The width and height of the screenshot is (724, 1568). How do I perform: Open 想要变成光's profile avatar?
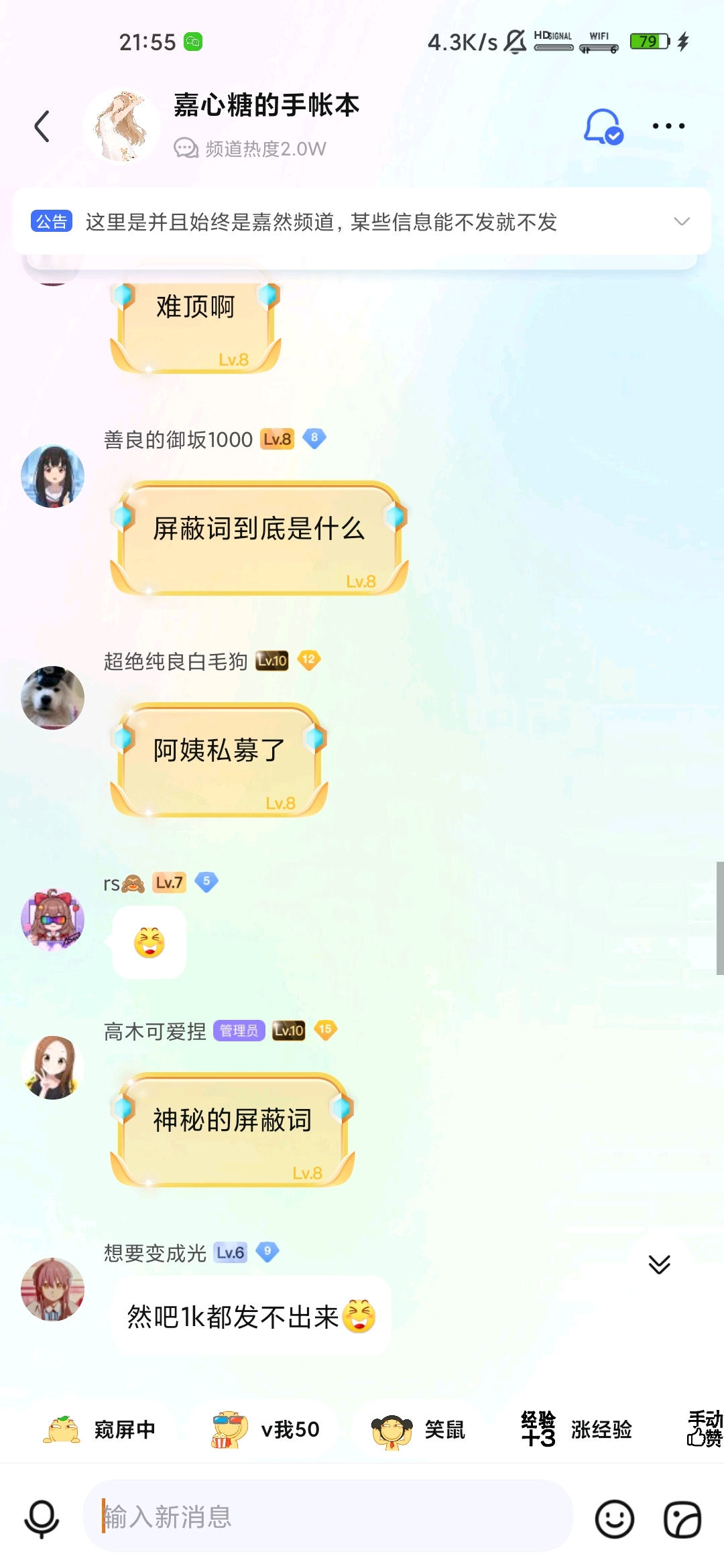pos(52,1289)
